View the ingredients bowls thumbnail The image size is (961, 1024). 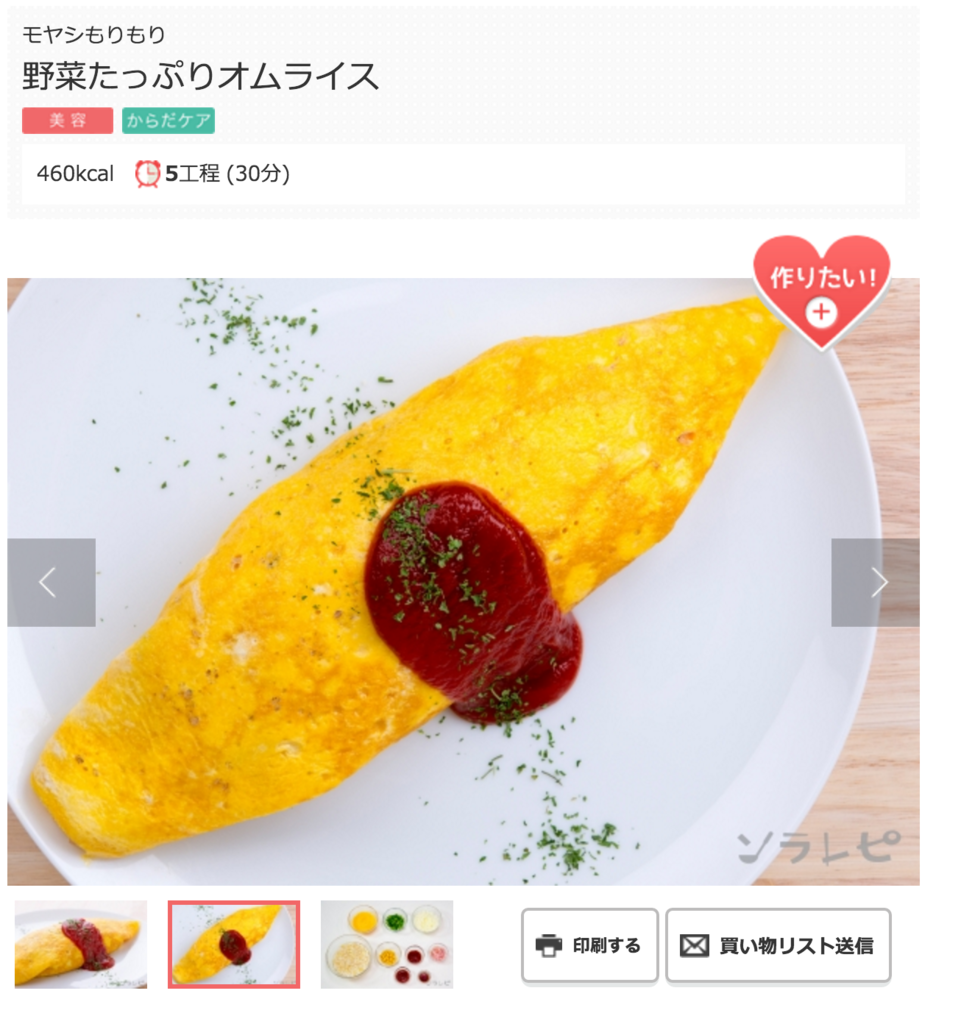387,944
